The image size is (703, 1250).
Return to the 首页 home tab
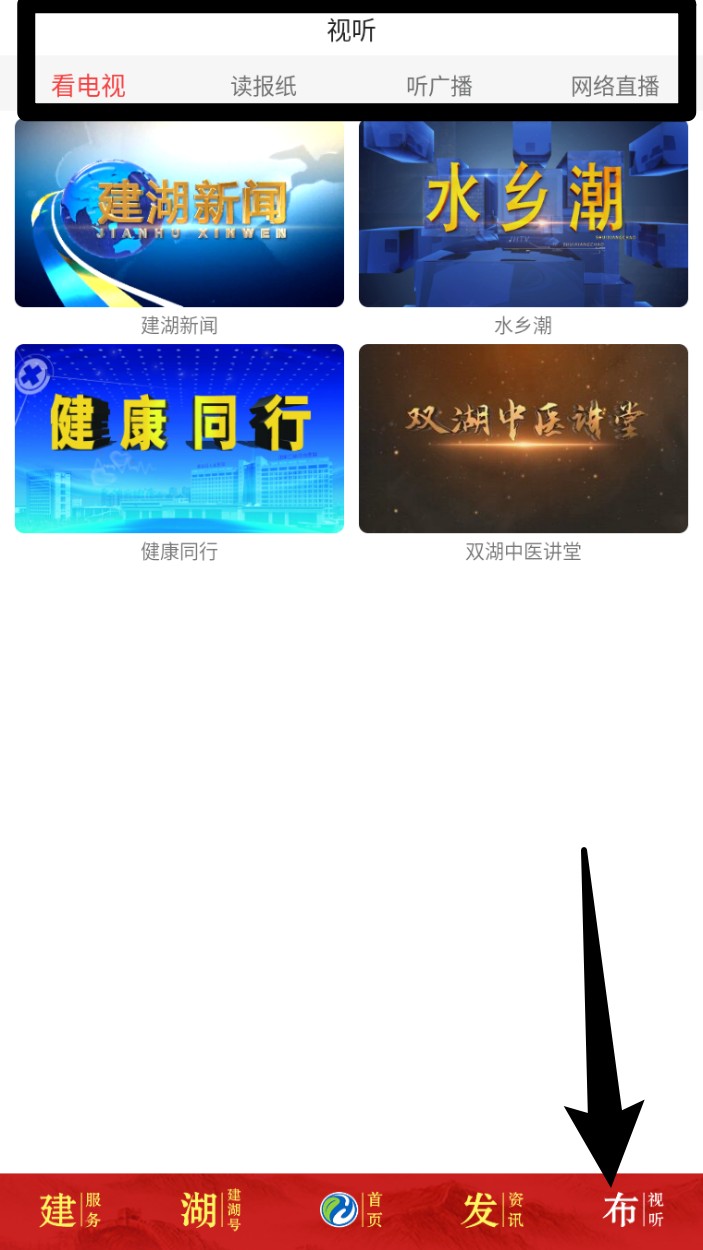pyautogui.click(x=352, y=1210)
